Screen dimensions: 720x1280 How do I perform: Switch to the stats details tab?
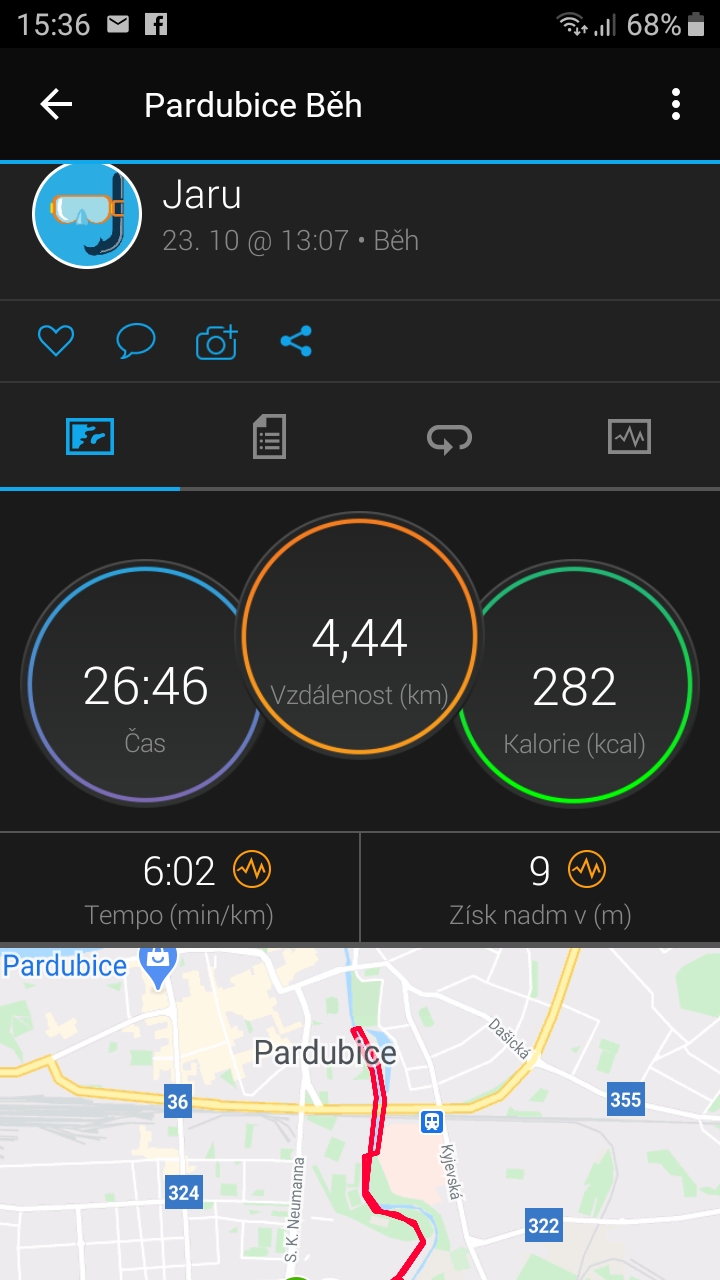tap(270, 437)
